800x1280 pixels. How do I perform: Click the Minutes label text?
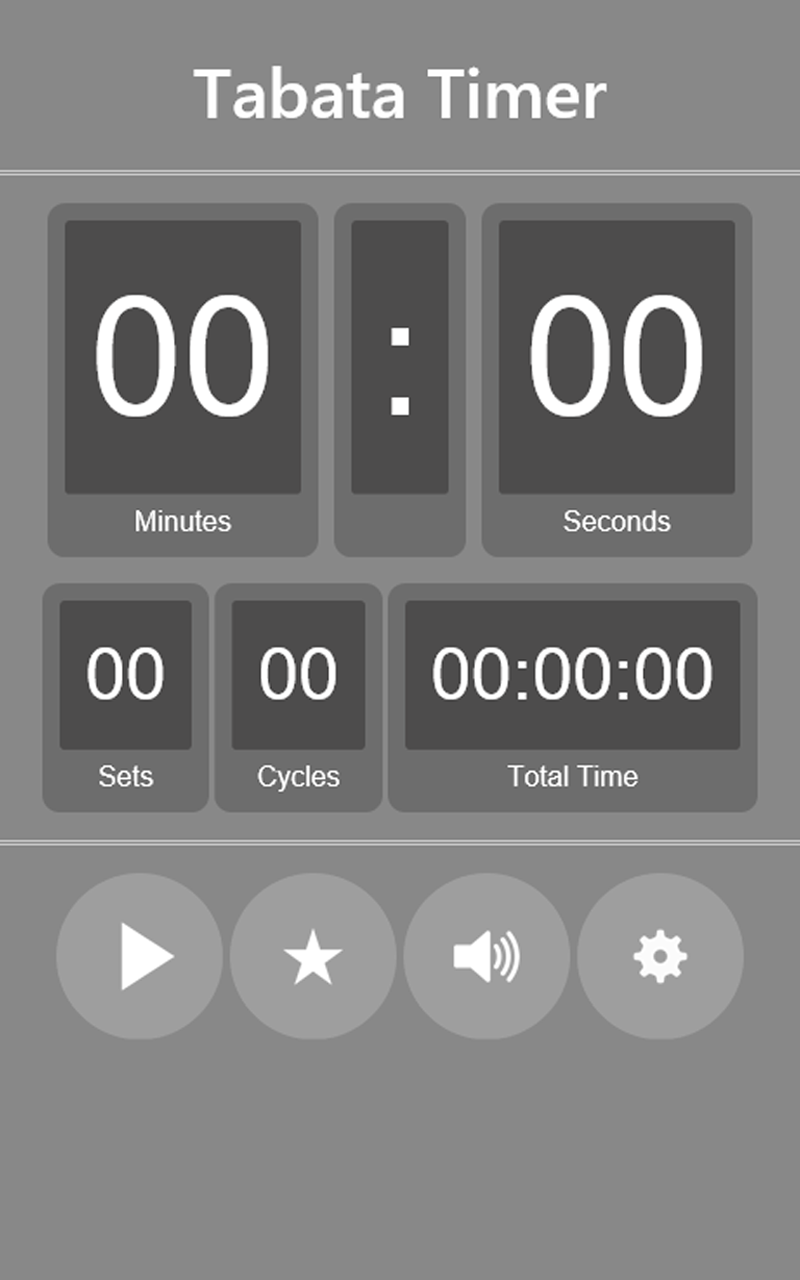tap(182, 521)
